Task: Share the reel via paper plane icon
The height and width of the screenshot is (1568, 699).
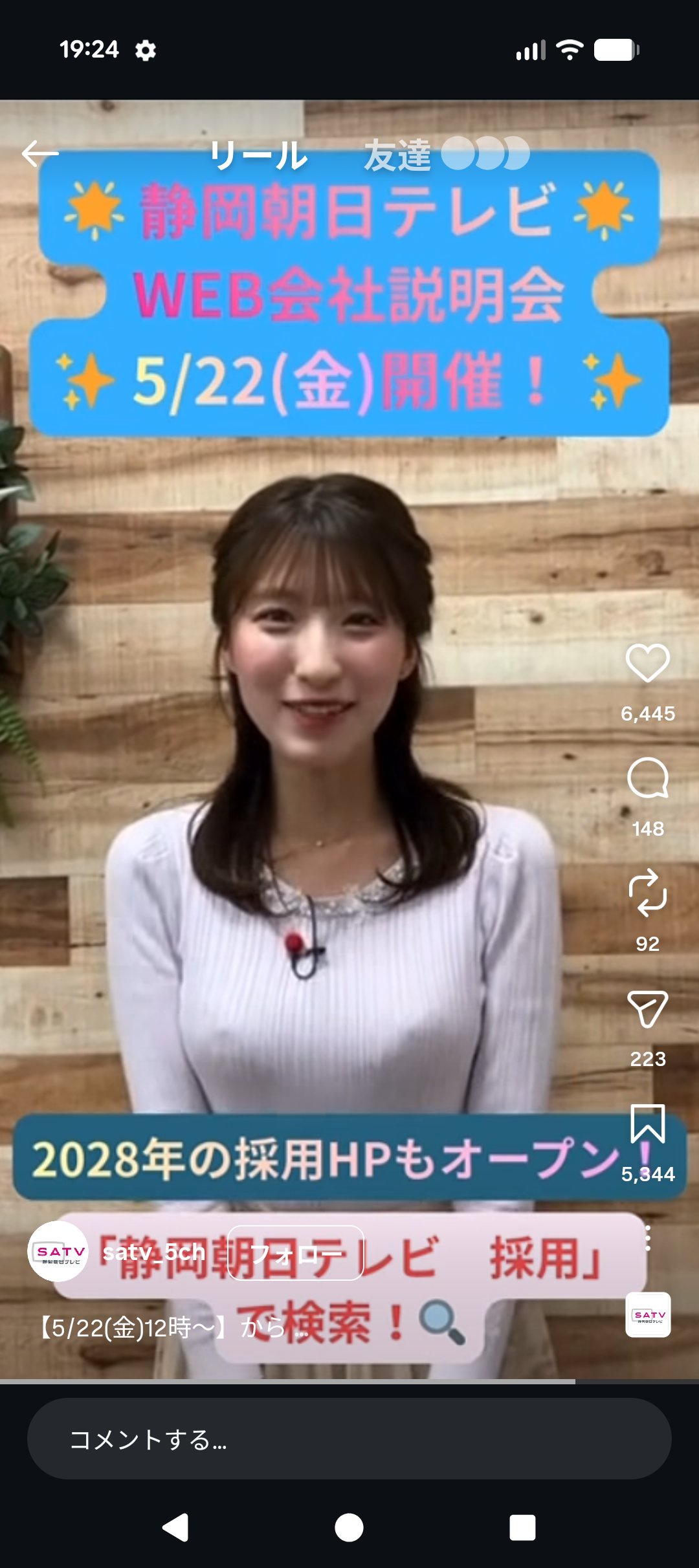Action: click(647, 1008)
